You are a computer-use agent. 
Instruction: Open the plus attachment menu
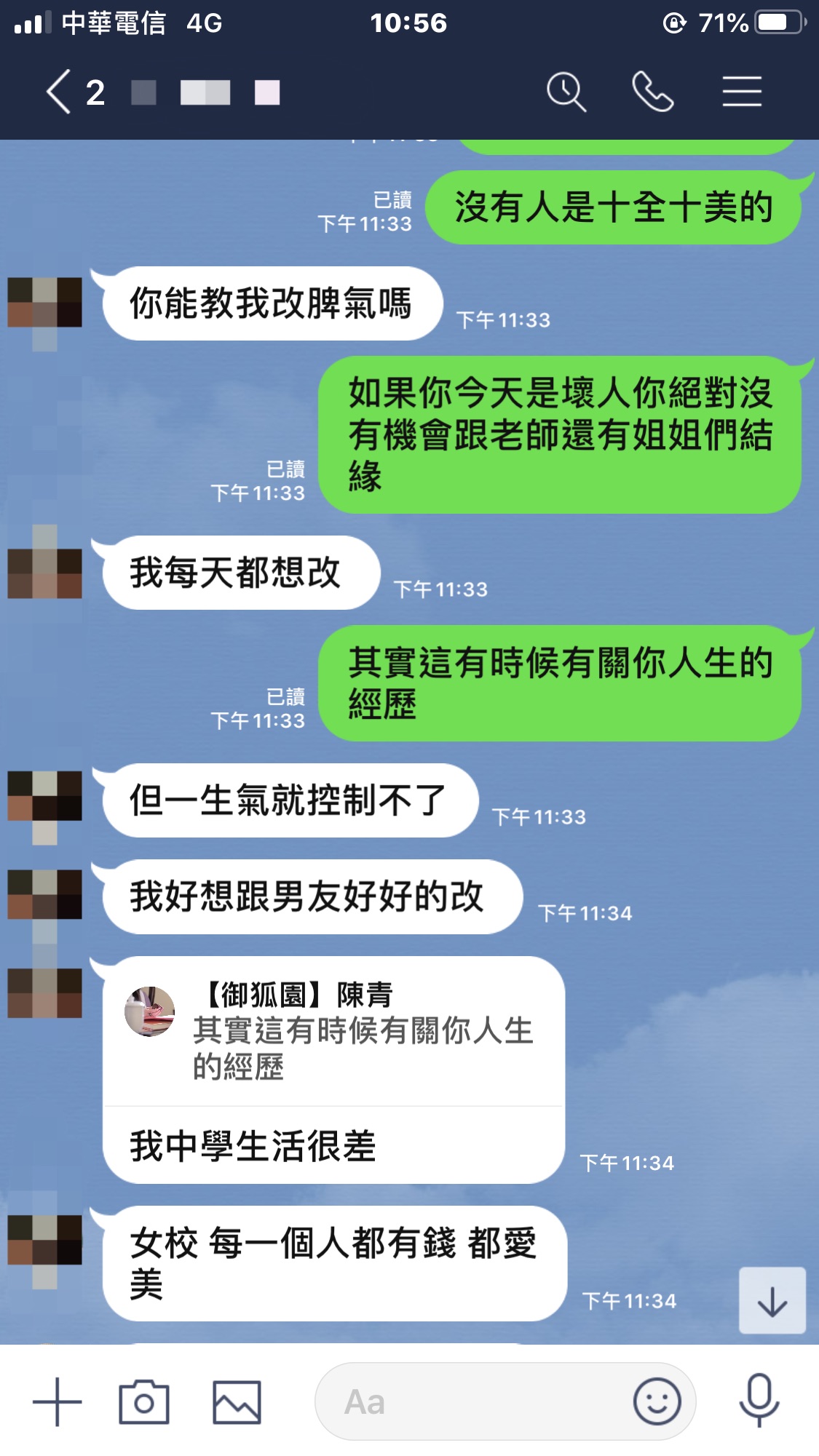click(57, 1401)
